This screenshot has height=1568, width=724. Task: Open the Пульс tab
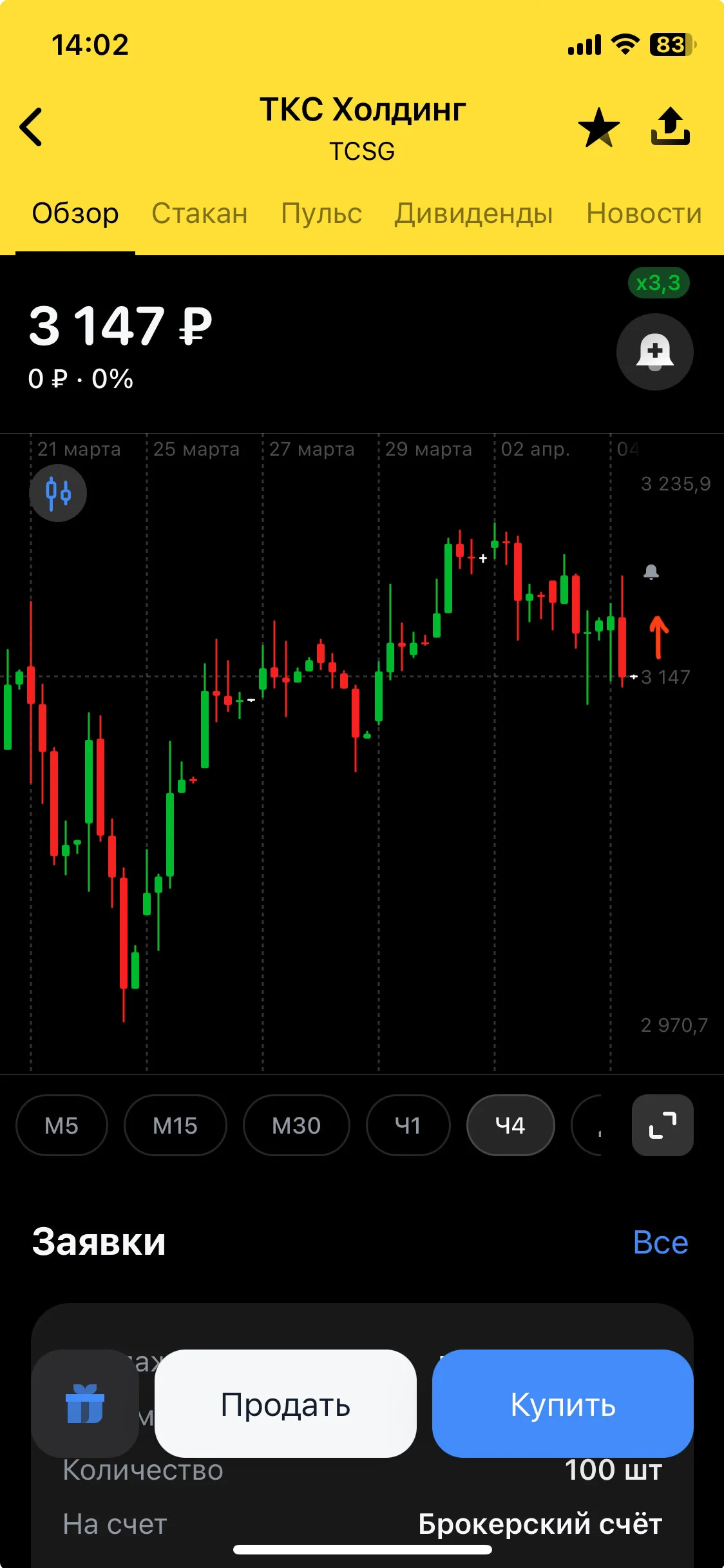click(x=321, y=213)
